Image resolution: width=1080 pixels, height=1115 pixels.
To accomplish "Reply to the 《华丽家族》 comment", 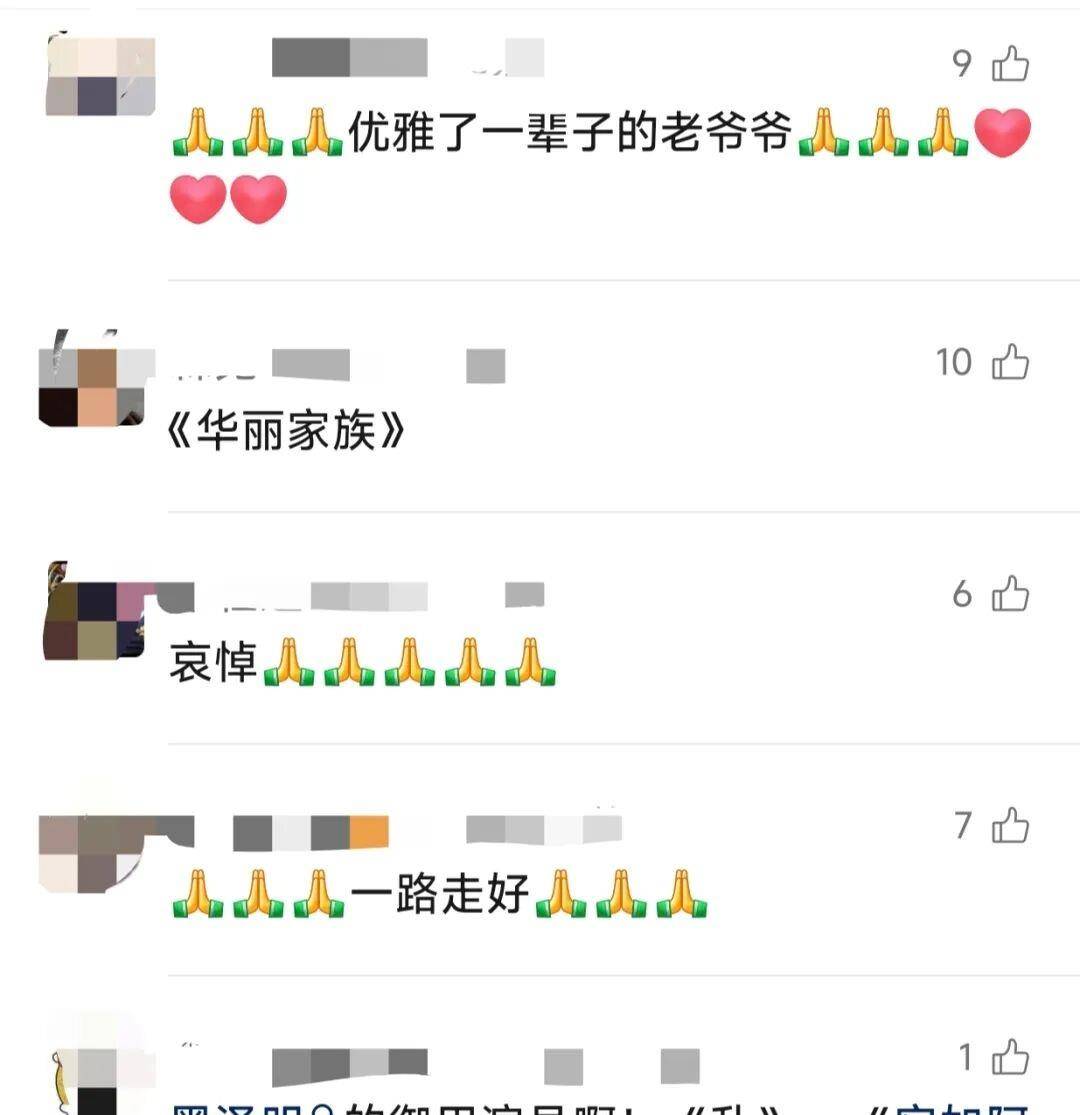I will (x=287, y=433).
